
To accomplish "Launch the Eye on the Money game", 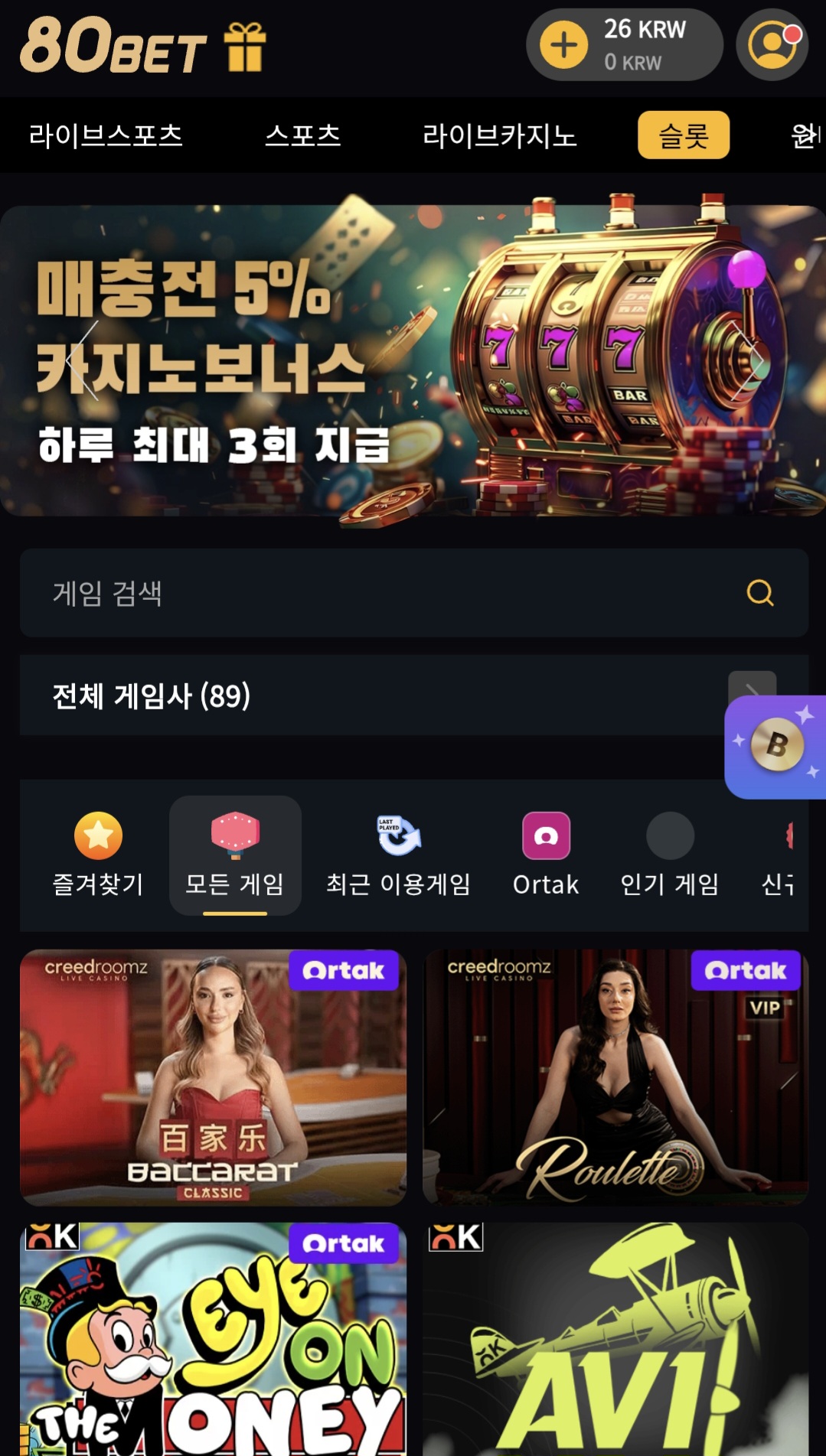I will click(213, 1339).
